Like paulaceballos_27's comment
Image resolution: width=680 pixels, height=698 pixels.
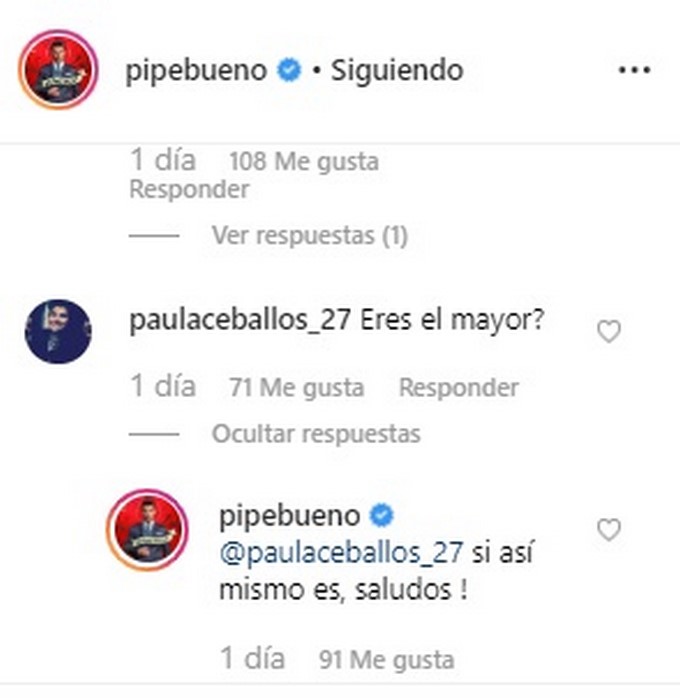coord(608,332)
